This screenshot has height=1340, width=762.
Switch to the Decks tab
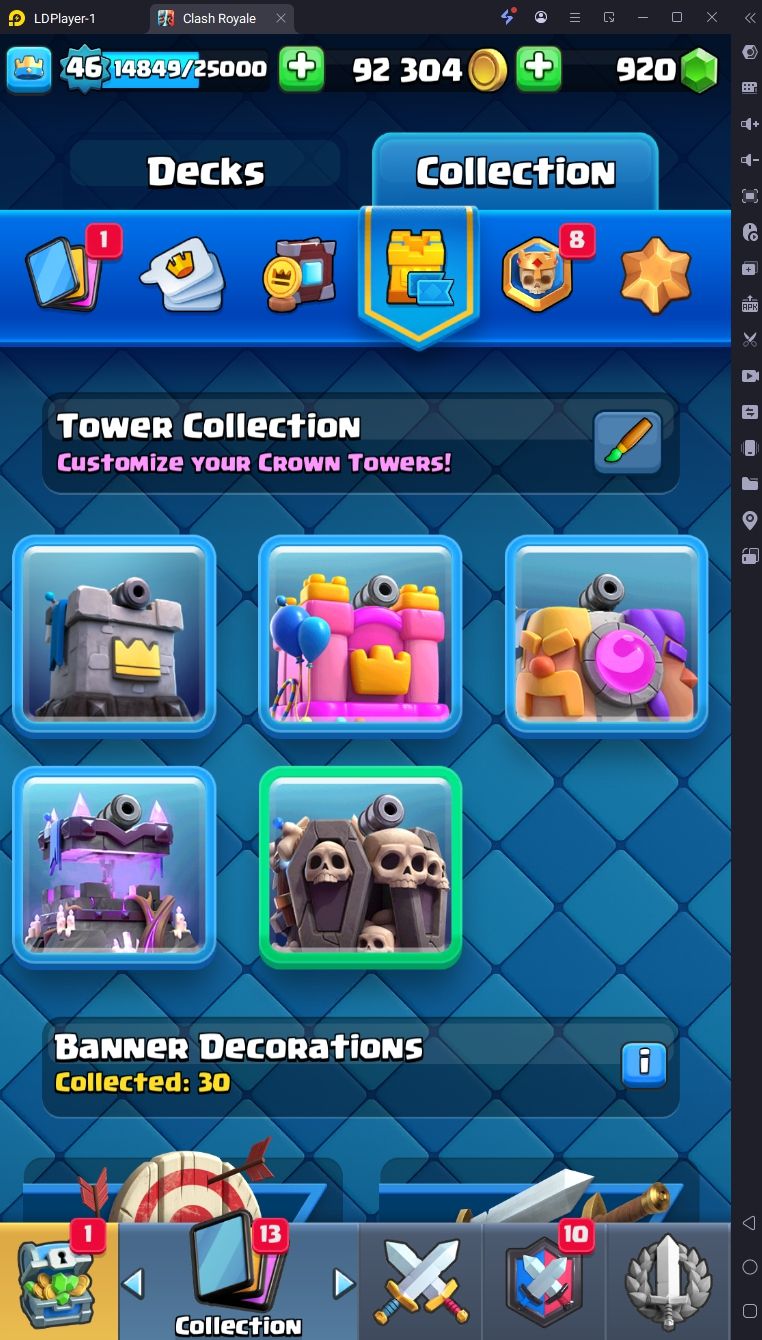pos(206,172)
